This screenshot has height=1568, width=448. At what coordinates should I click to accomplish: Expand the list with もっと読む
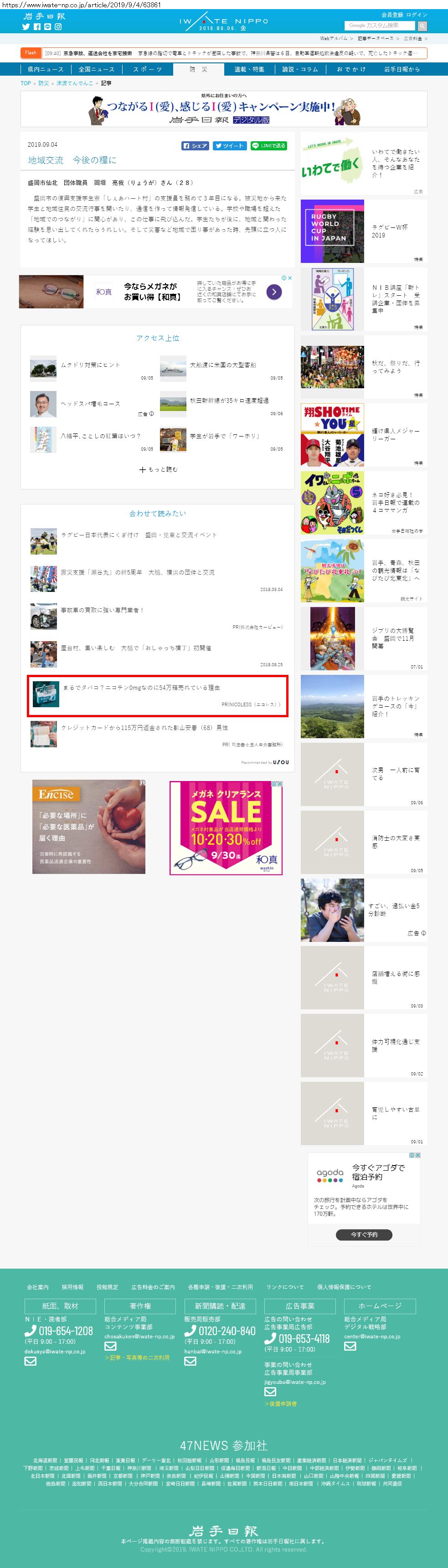158,469
